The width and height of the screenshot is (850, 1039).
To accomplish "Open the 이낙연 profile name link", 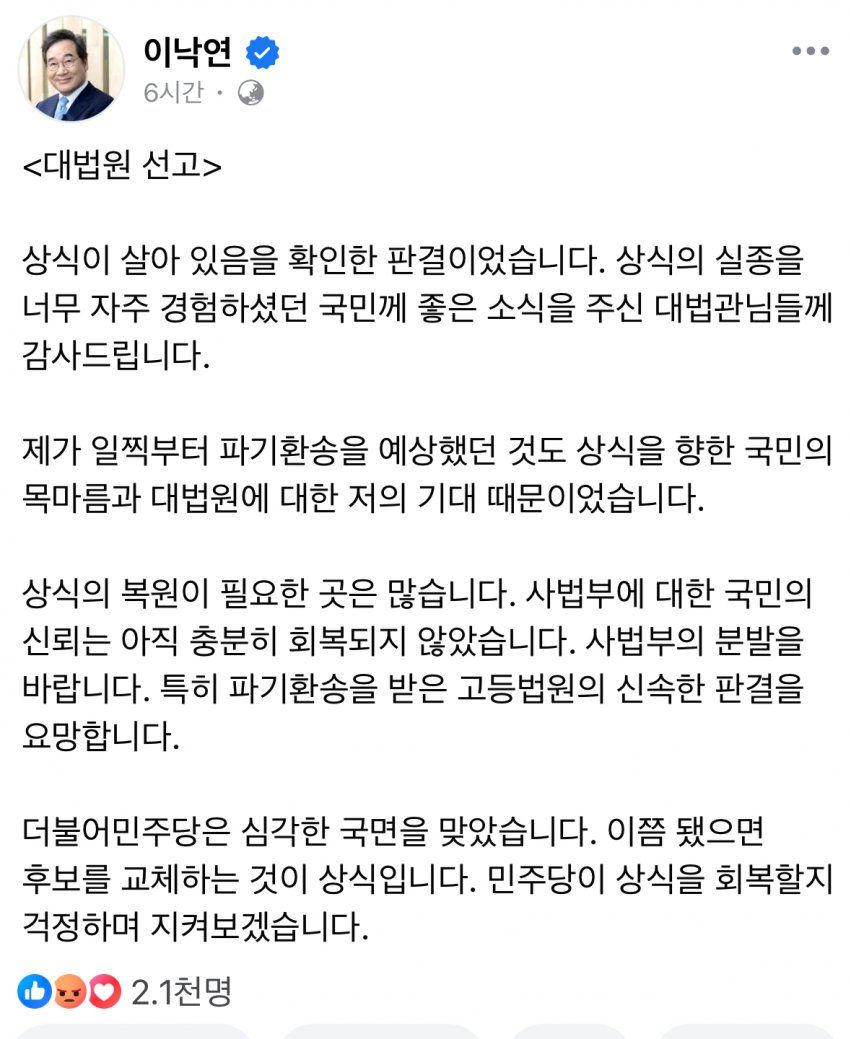I will point(187,51).
